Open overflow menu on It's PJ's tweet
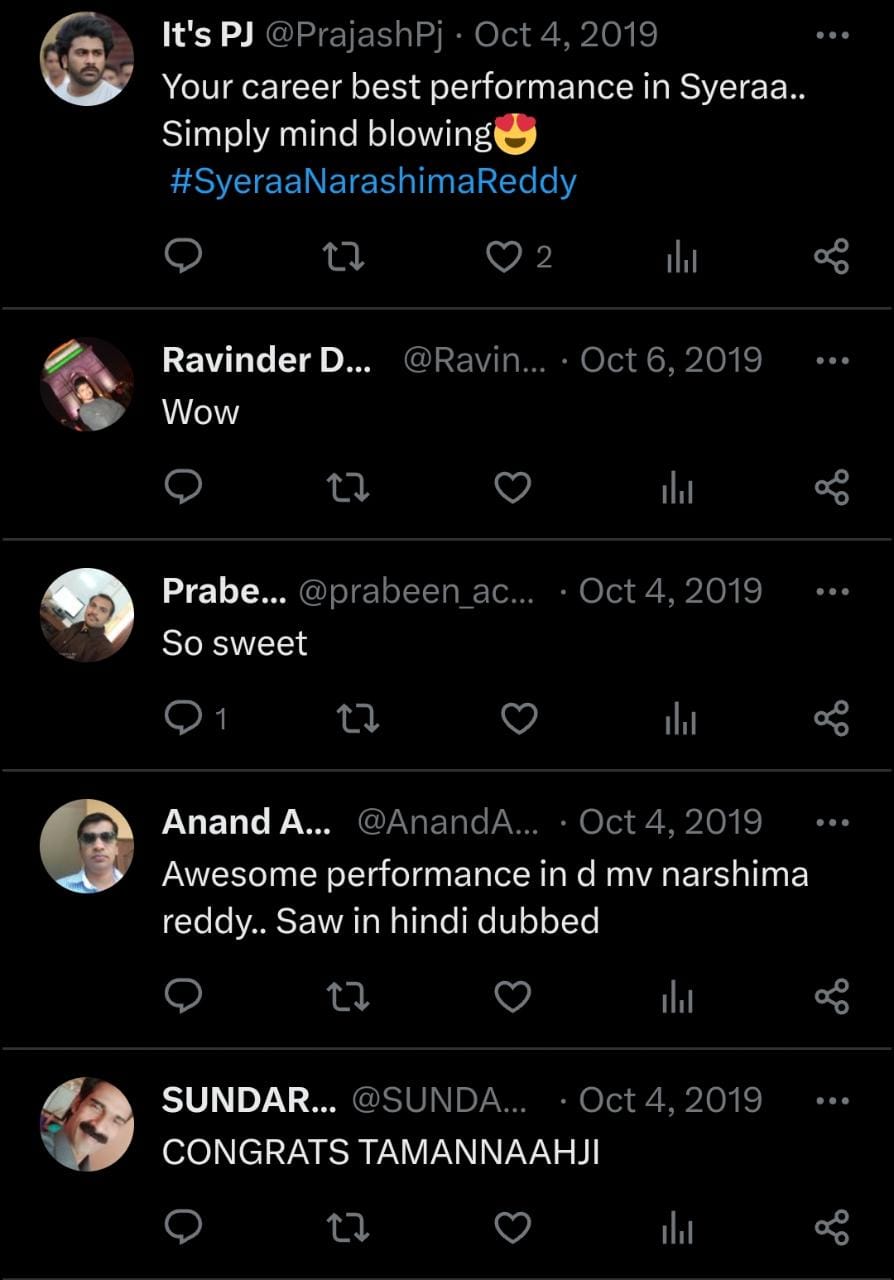The width and height of the screenshot is (894, 1280). [x=831, y=35]
